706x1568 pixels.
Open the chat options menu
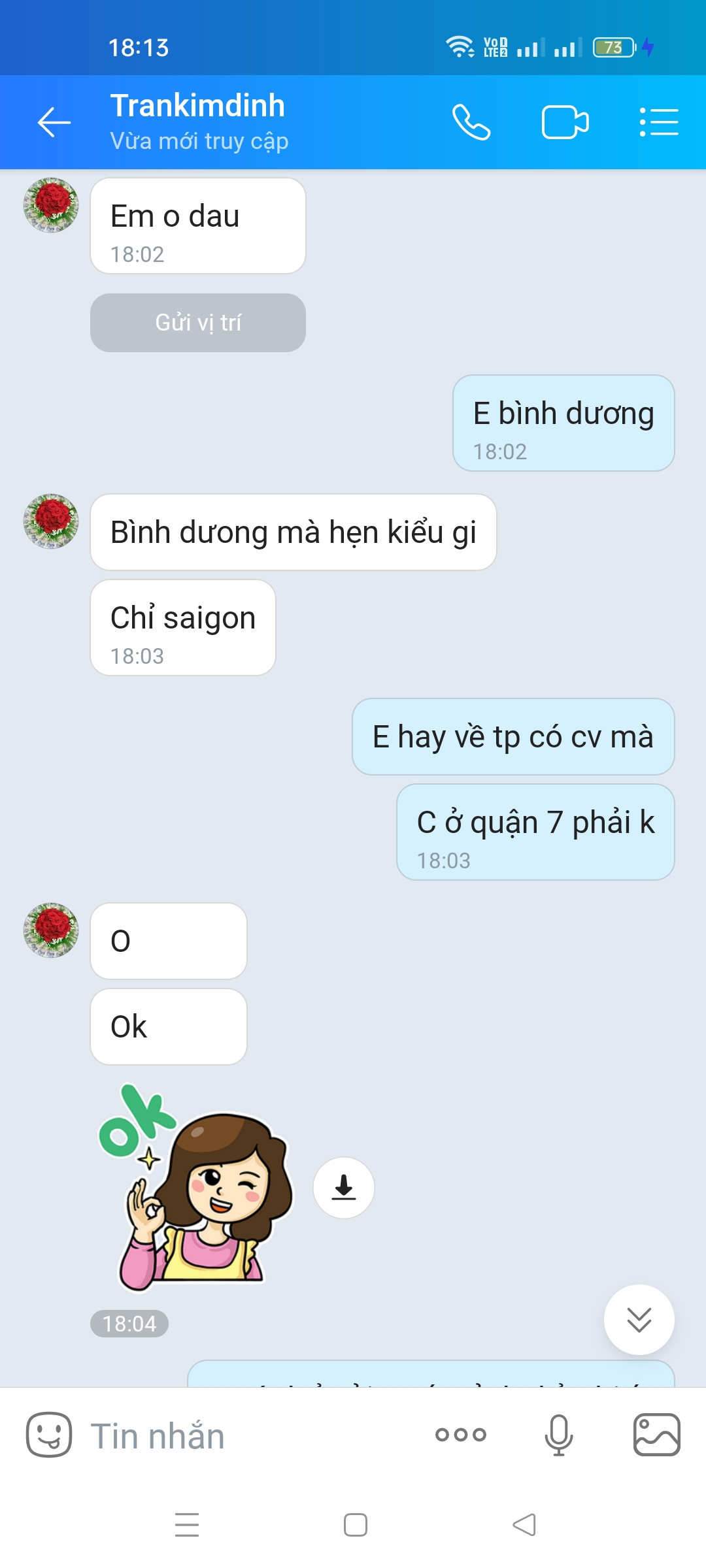click(659, 122)
